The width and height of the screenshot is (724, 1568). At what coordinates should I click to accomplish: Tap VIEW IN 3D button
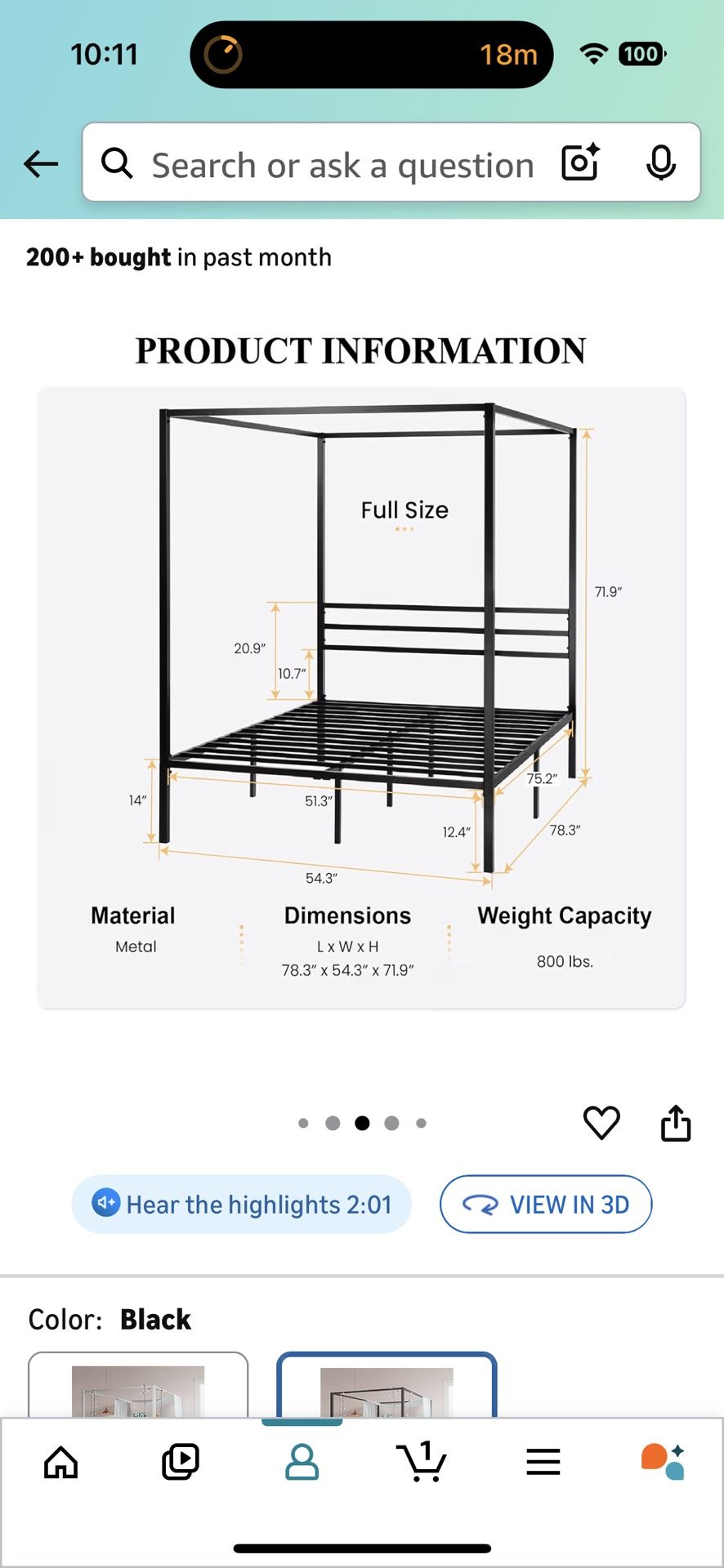(545, 1204)
